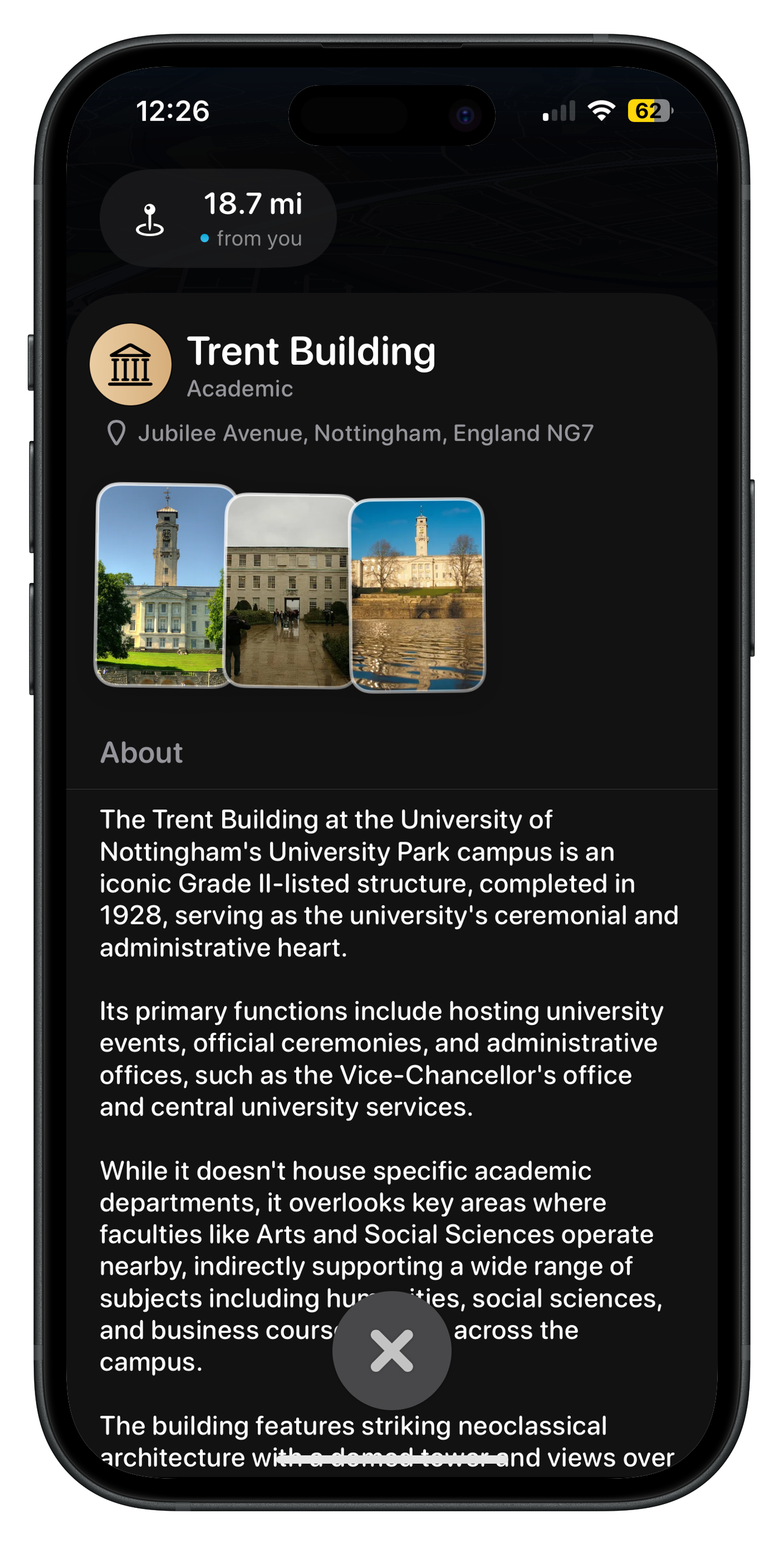Dismiss the card with the X button
784x1545 pixels.
(x=392, y=1350)
